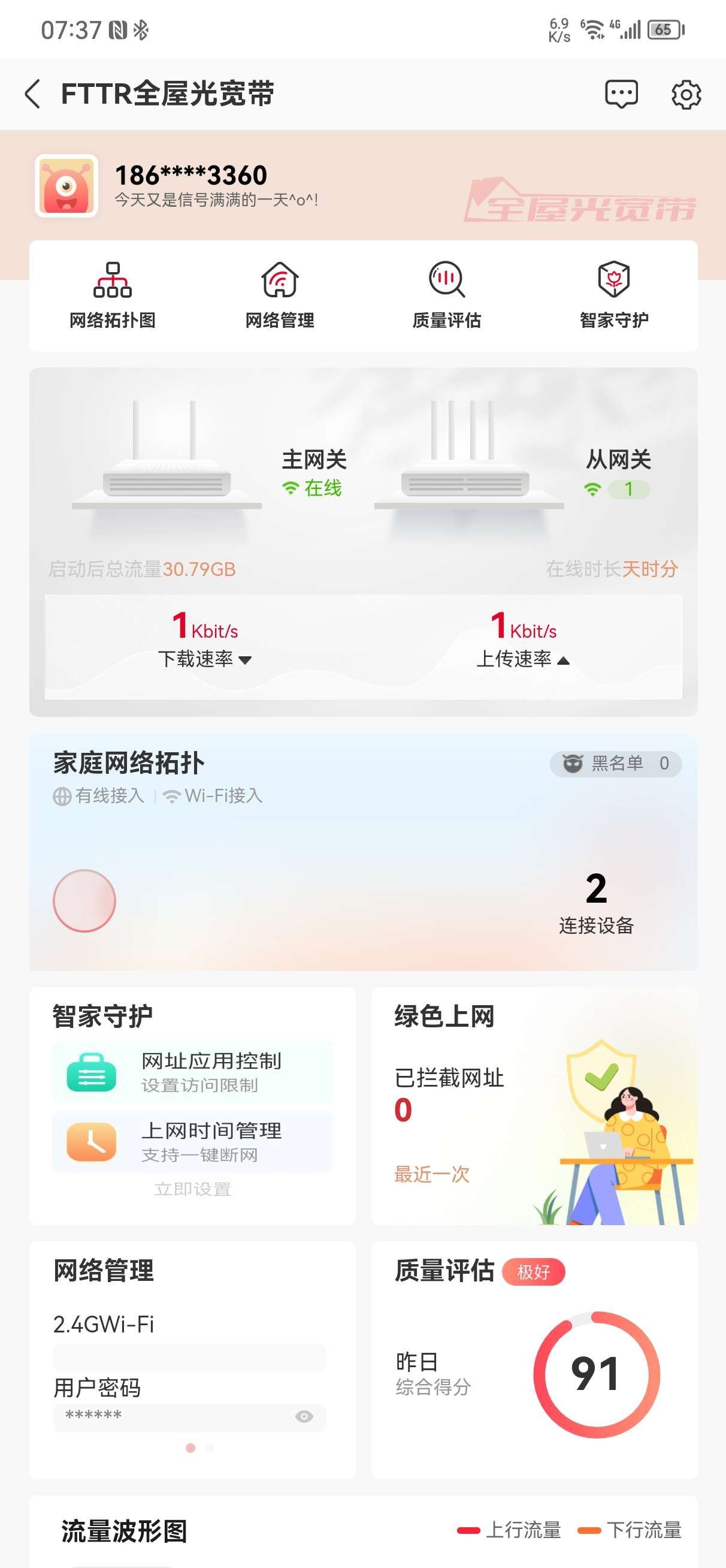
Task: Open the settings gear
Action: point(688,94)
